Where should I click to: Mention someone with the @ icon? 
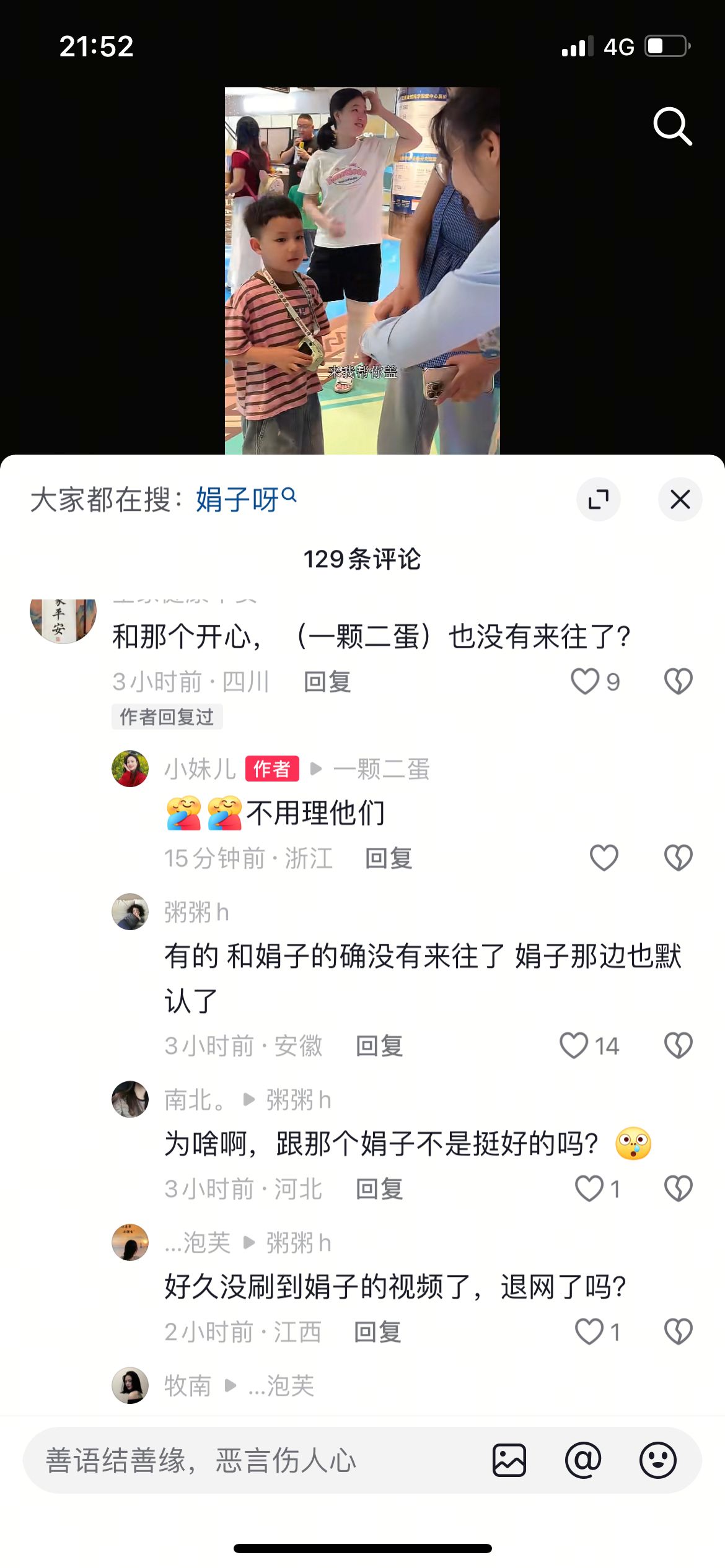tap(583, 1460)
